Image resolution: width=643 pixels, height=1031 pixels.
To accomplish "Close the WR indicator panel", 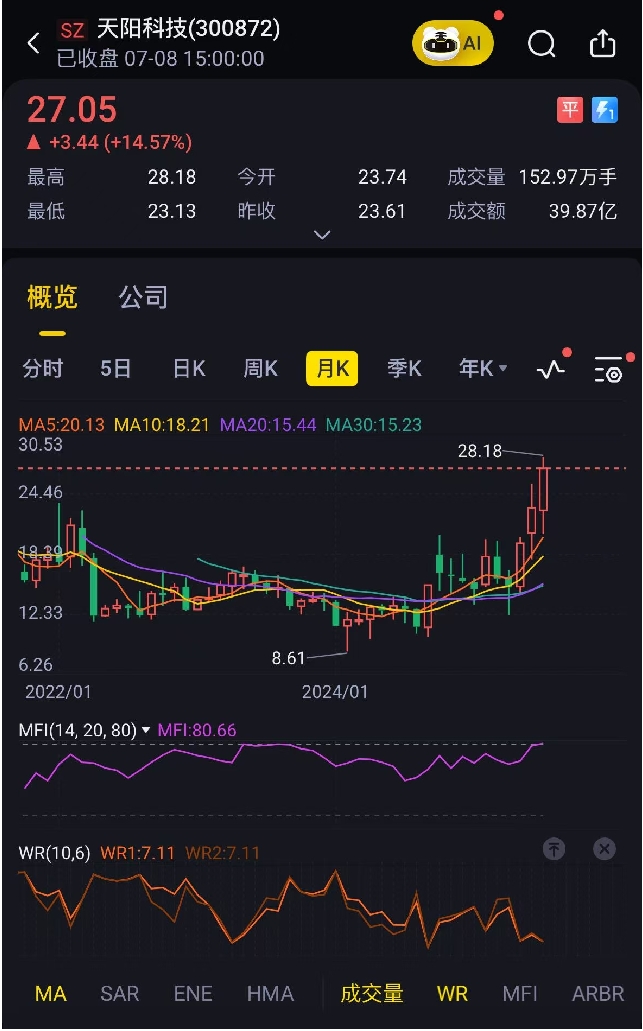I will (604, 849).
